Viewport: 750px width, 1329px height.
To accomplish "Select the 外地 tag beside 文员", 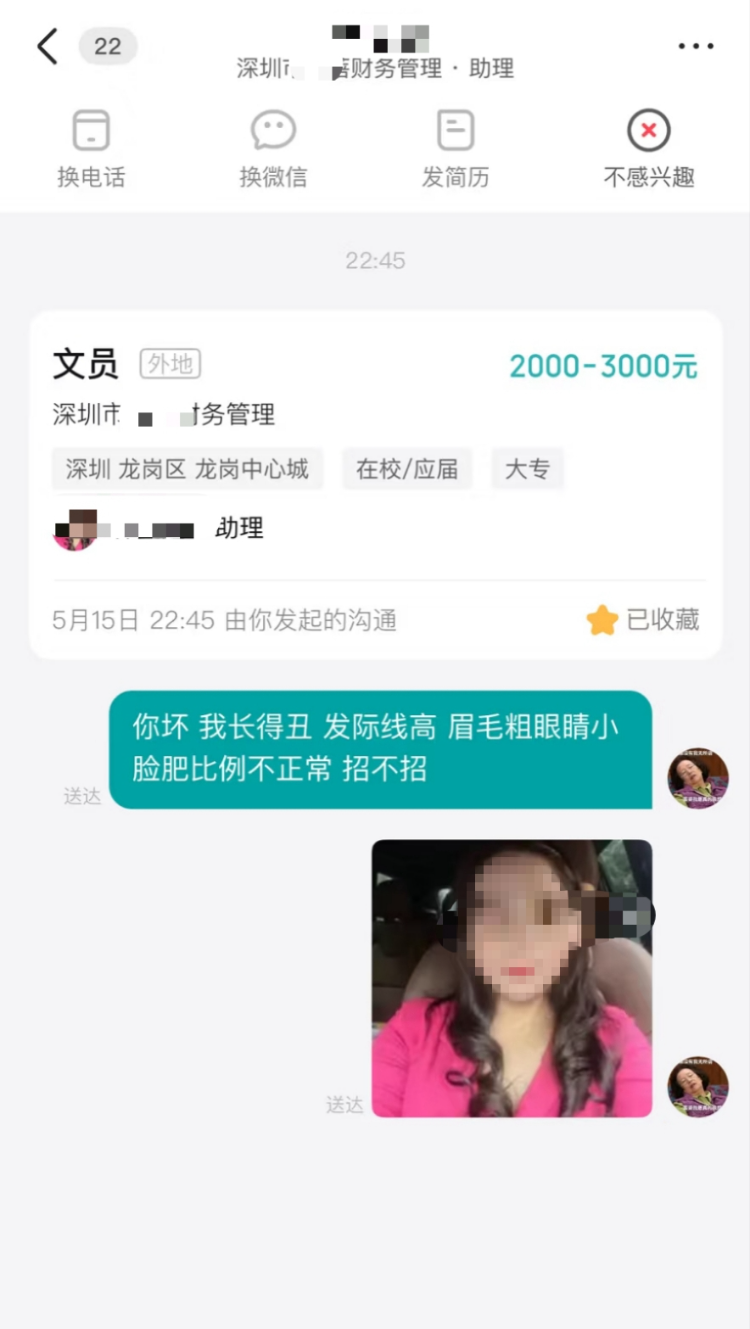I will click(170, 365).
